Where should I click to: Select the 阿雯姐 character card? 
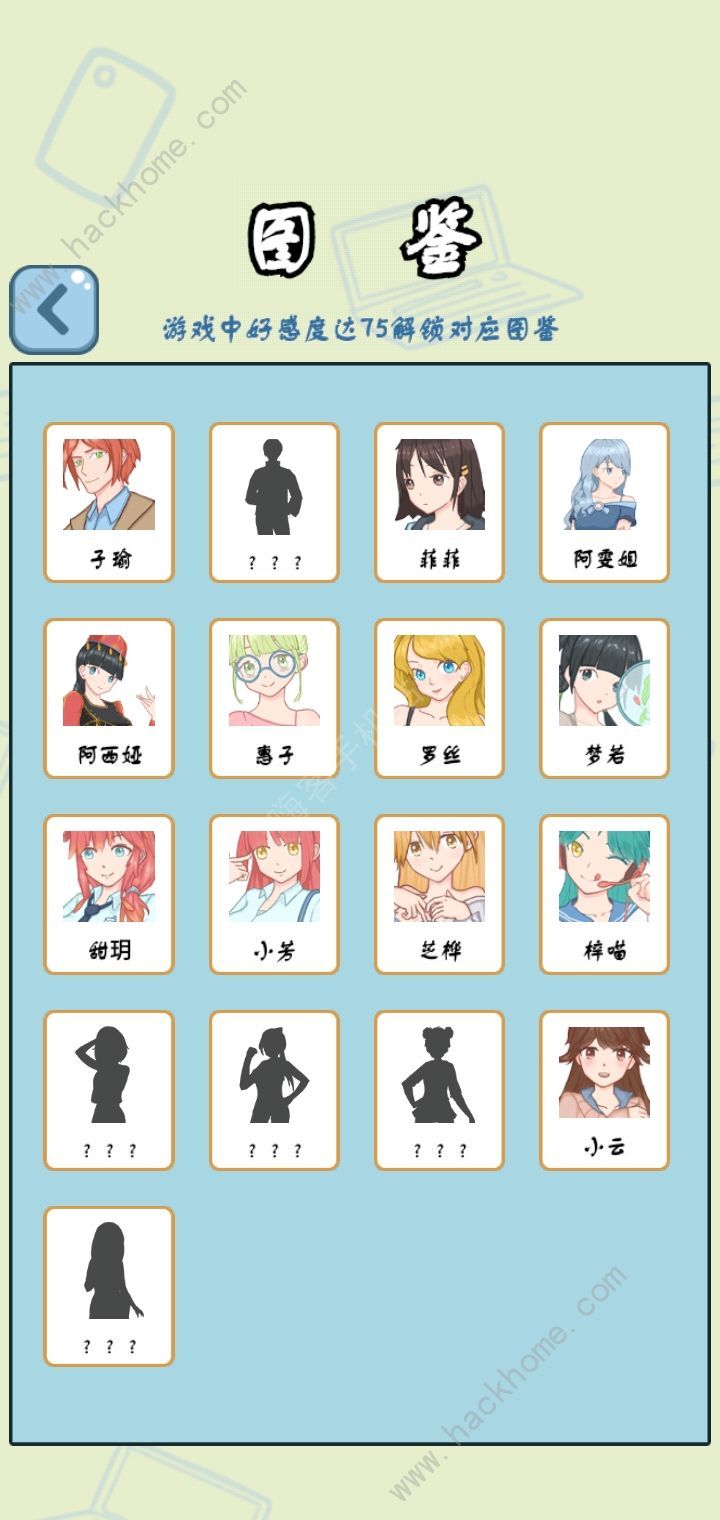pyautogui.click(x=604, y=502)
